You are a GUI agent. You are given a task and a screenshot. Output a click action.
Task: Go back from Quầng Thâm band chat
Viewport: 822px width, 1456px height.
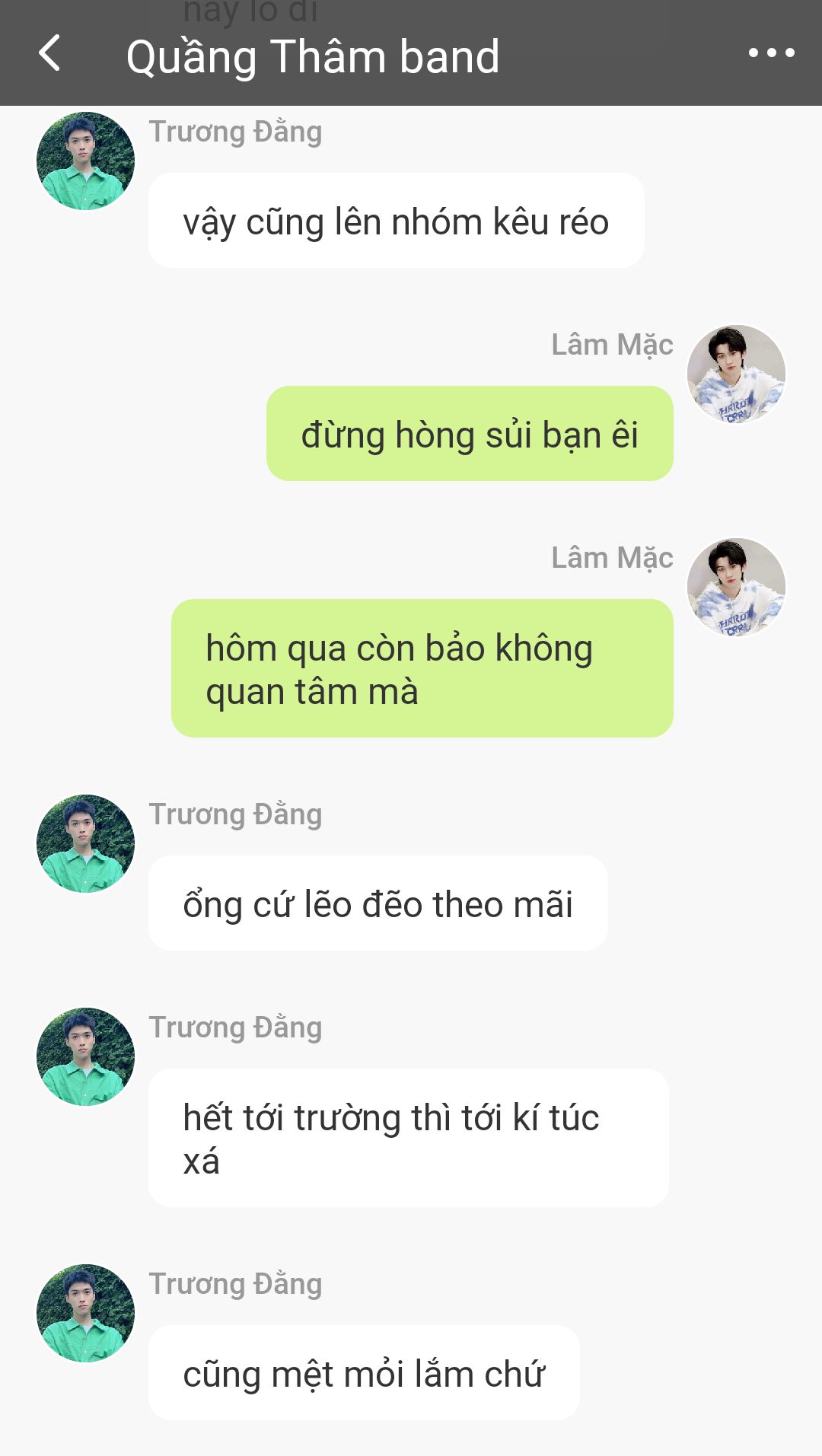coord(50,53)
